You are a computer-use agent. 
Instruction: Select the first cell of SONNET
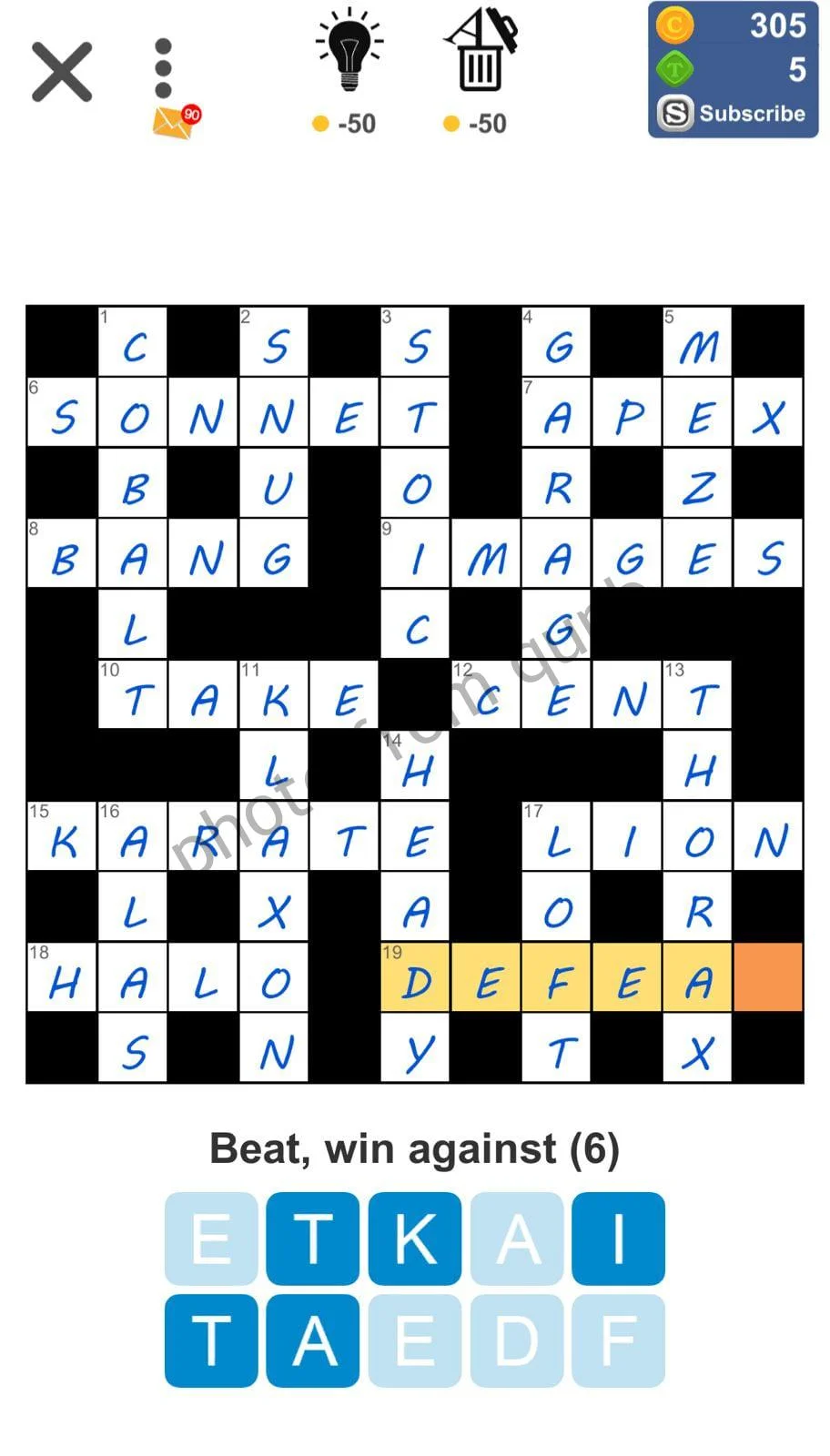[x=62, y=414]
